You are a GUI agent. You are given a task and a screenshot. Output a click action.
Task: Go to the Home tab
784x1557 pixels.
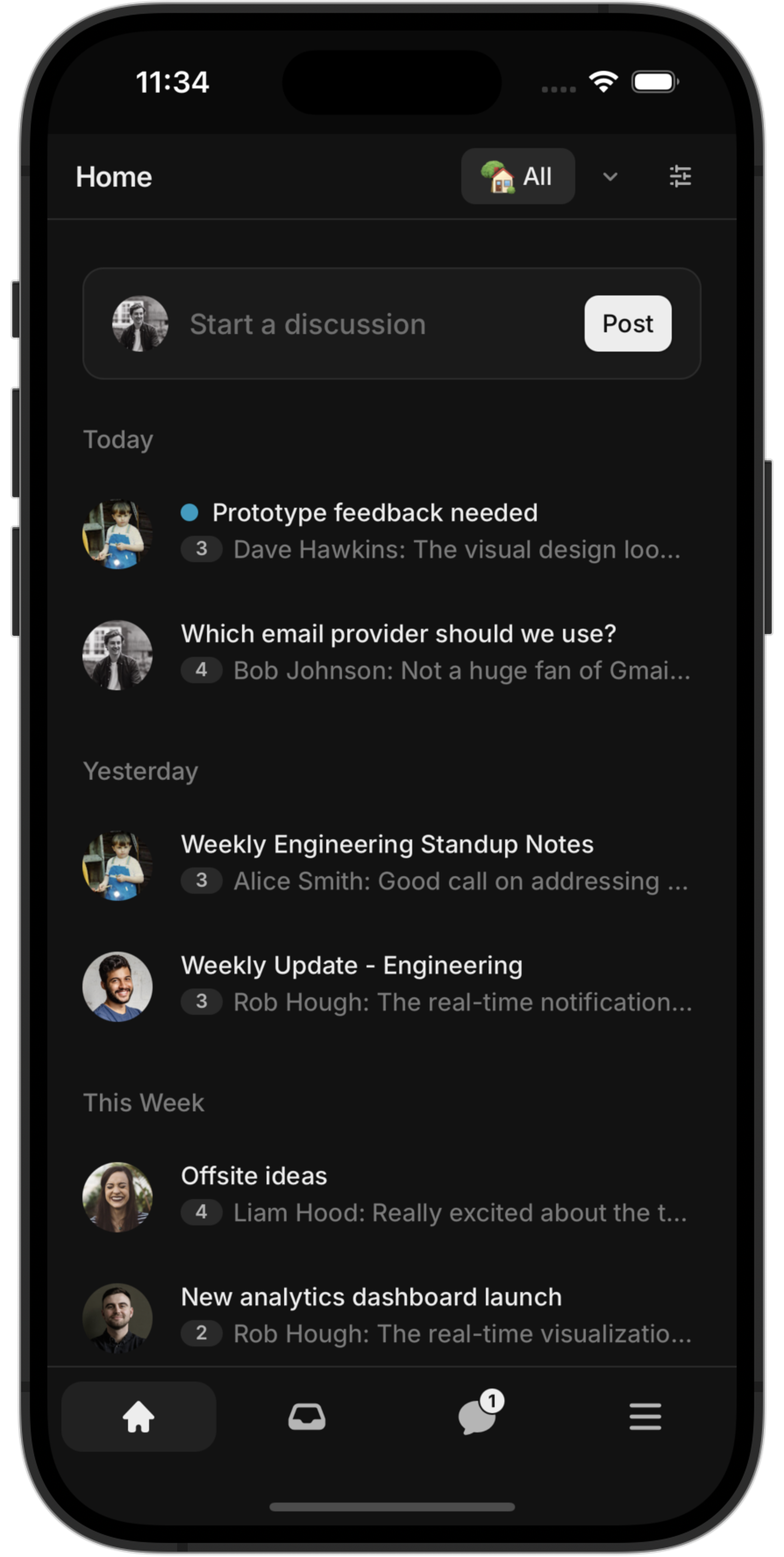point(138,1417)
